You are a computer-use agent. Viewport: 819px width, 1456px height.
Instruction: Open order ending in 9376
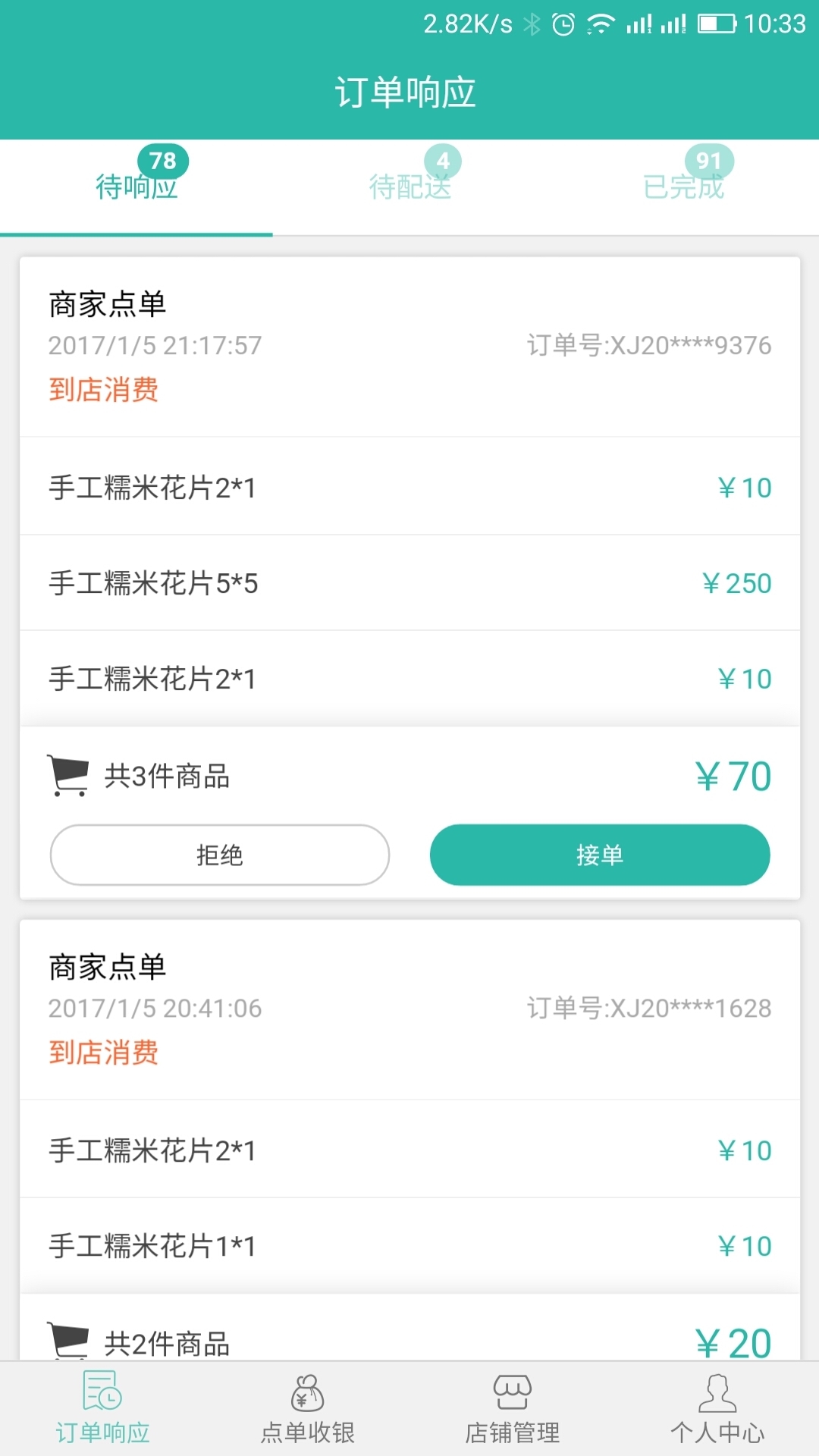409,346
